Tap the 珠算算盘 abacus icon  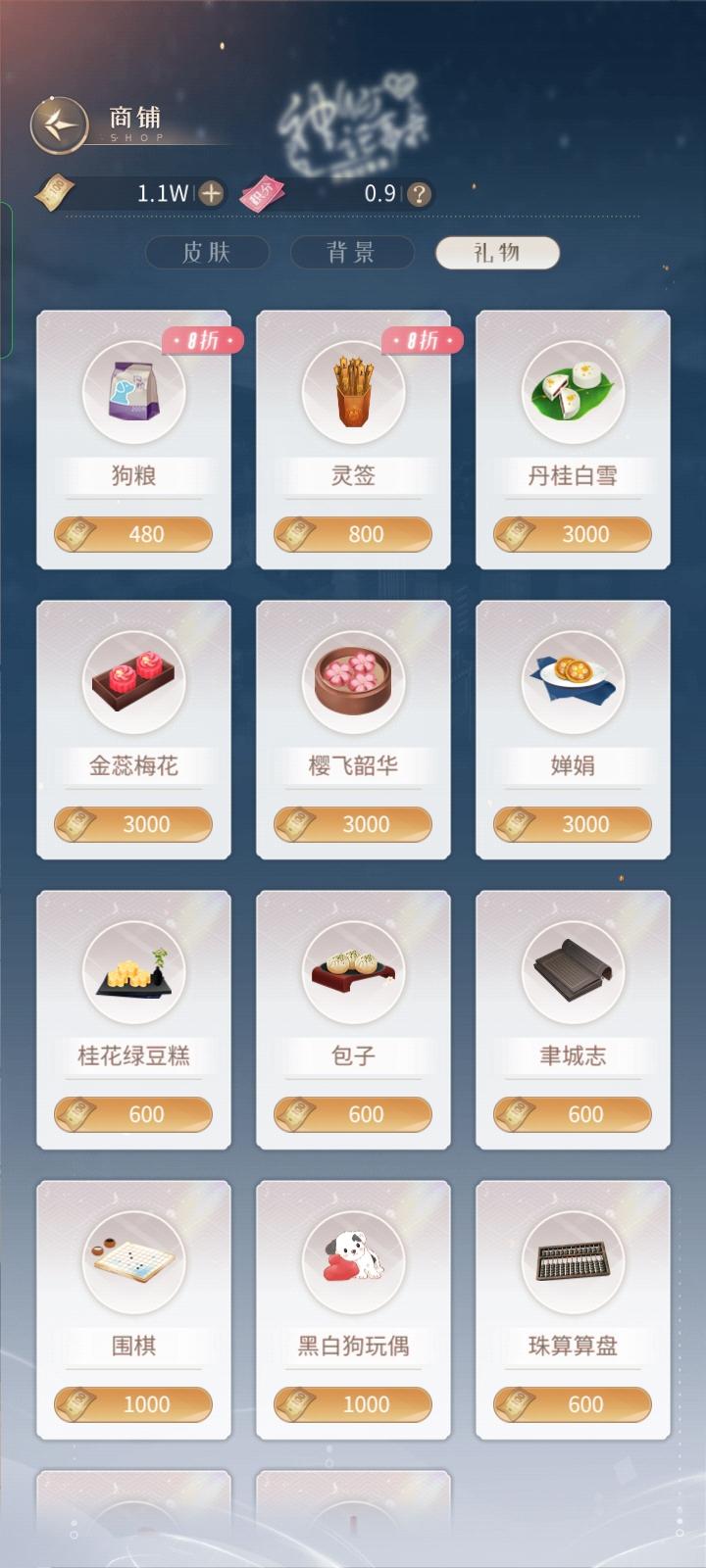coord(572,1260)
